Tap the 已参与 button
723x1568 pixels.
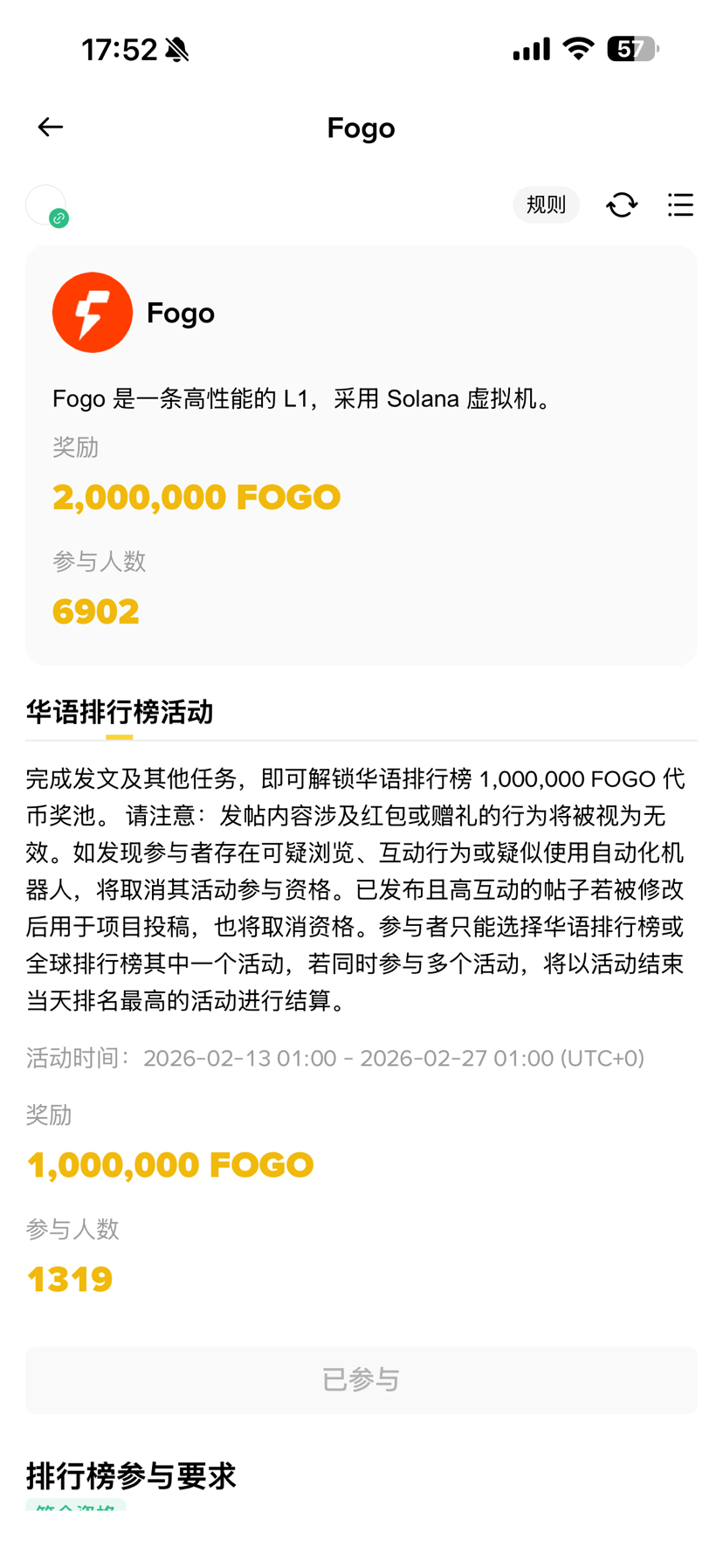point(361,1380)
